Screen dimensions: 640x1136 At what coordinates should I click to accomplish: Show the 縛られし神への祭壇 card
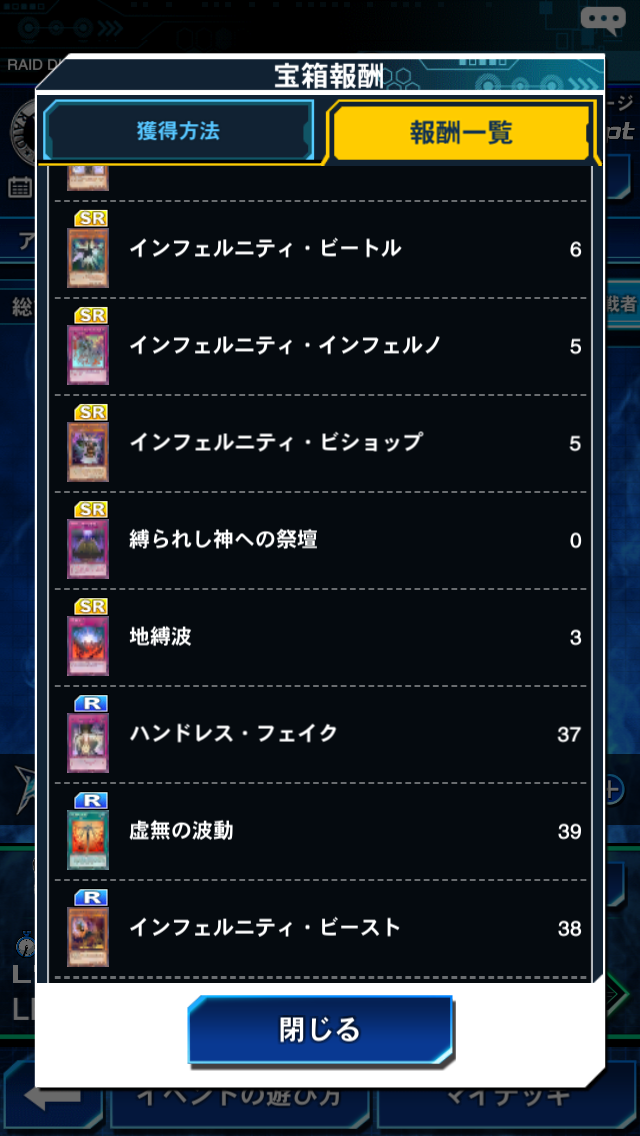click(x=88, y=549)
